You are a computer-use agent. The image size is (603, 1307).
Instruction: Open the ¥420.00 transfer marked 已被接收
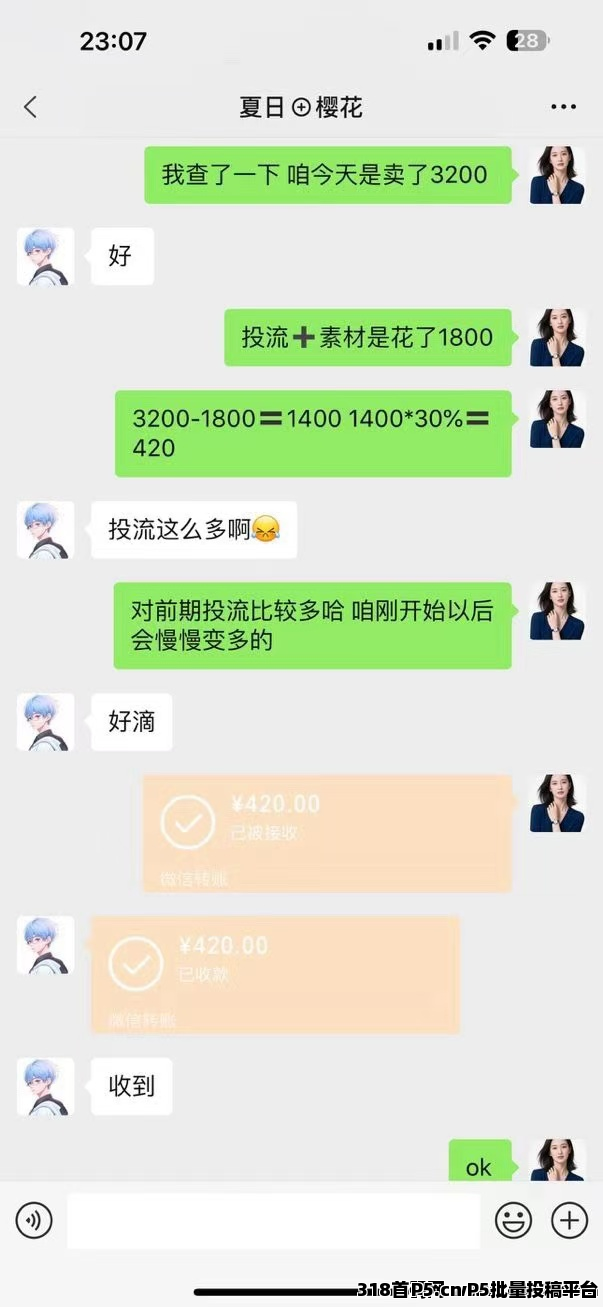[327, 833]
